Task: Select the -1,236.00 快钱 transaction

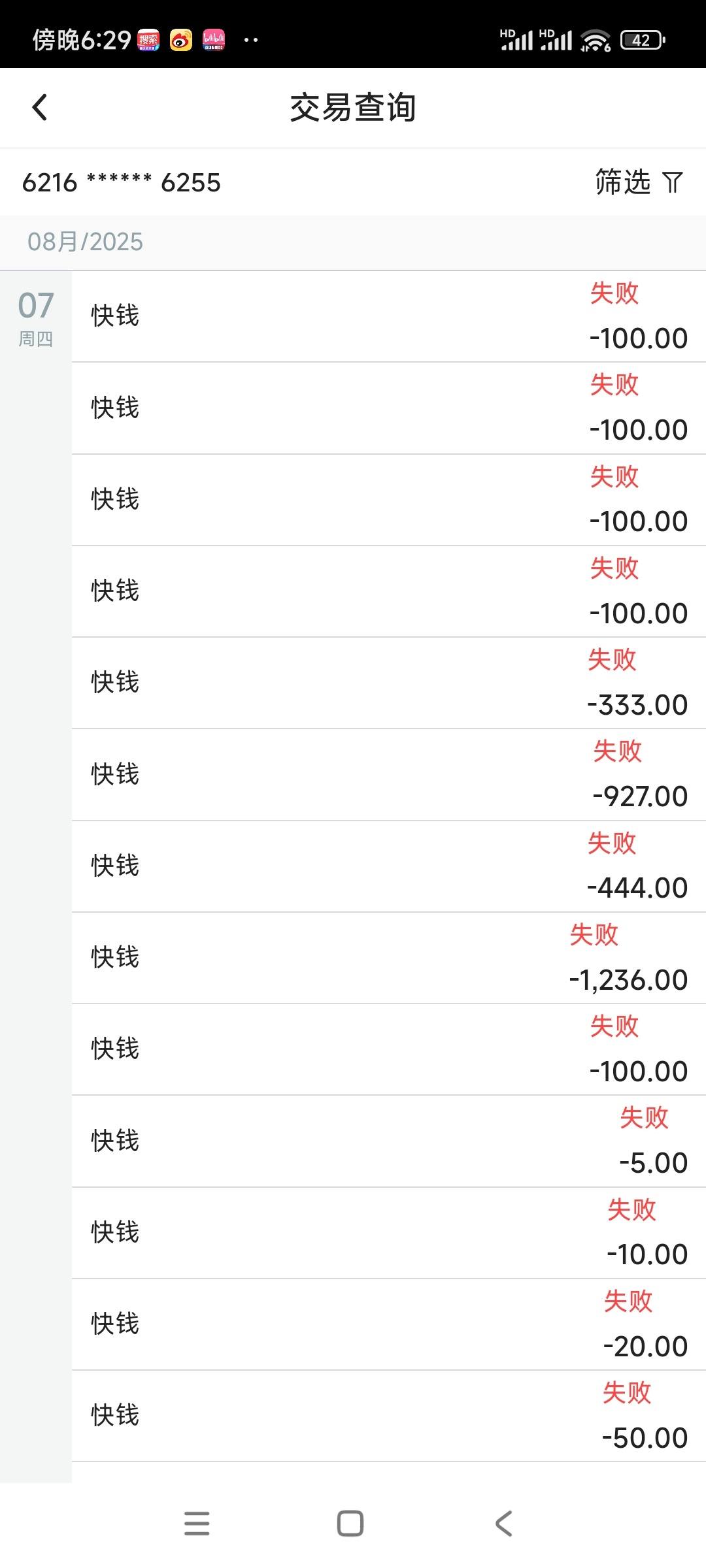Action: tap(389, 958)
